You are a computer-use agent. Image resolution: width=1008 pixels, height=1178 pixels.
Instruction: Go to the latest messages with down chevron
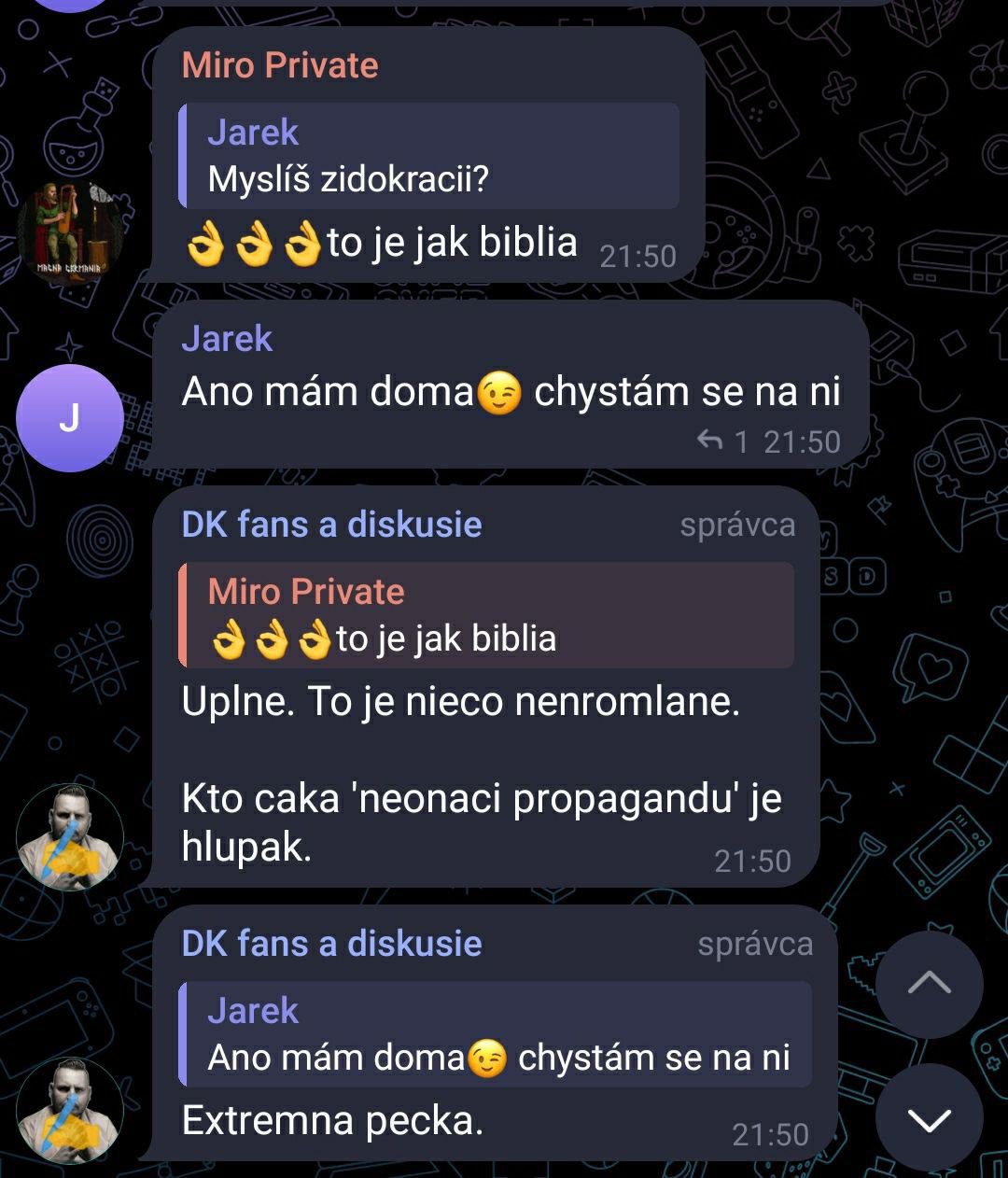(x=929, y=1119)
